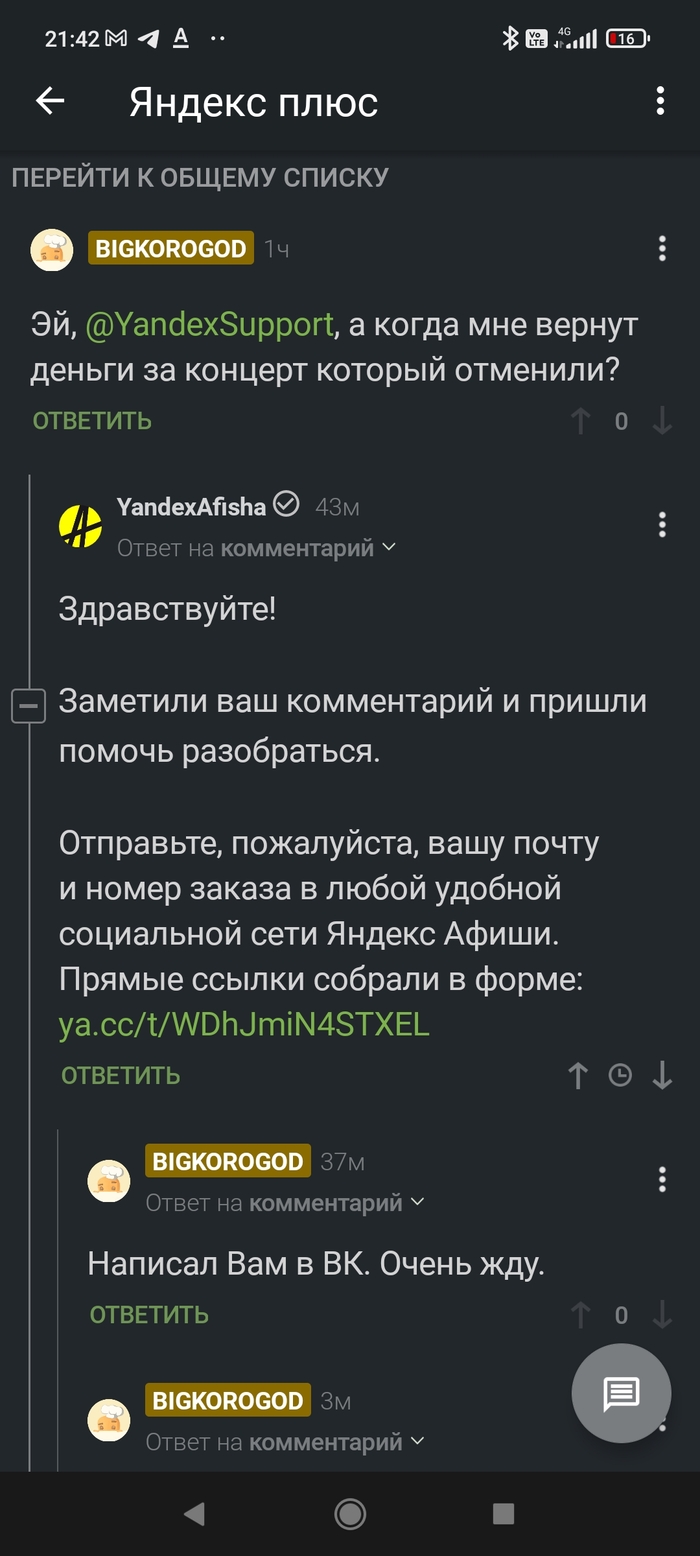Open options for the first BIGKOROGOD comment
The width and height of the screenshot is (700, 1556).
[x=662, y=249]
